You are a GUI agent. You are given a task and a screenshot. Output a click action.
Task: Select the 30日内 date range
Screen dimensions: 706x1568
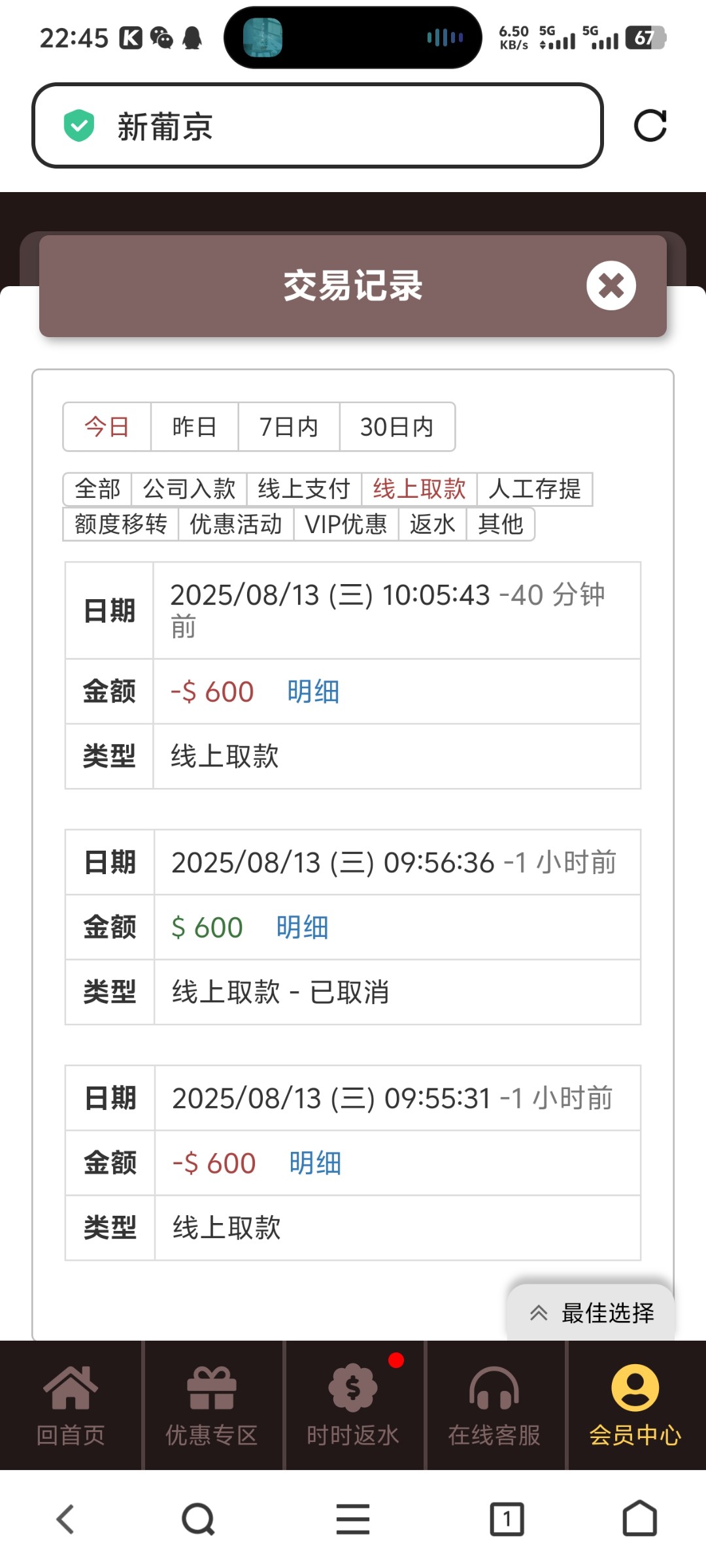point(397,427)
